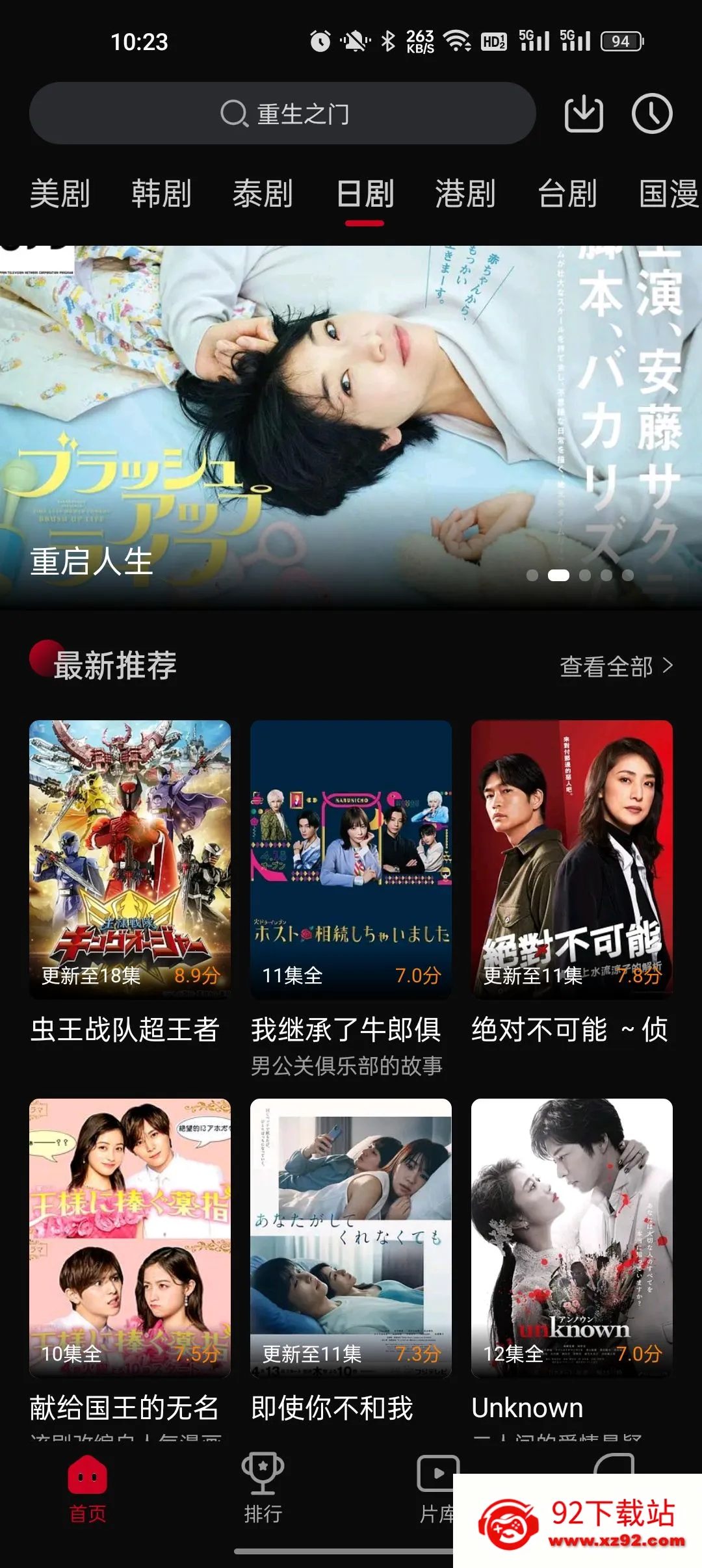702x1568 pixels.
Task: Open the 重启人生 featured banner
Action: click(x=351, y=427)
